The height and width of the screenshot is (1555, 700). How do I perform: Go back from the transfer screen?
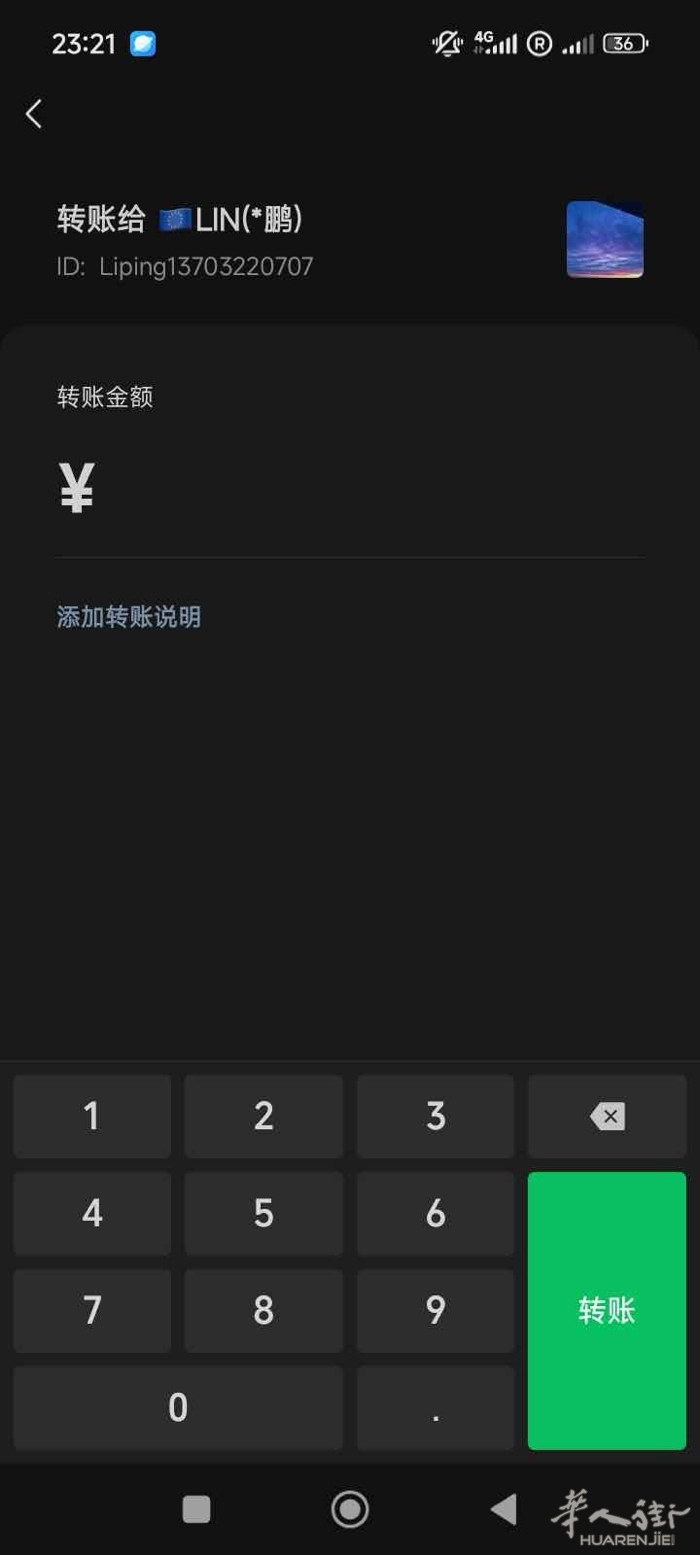coord(34,114)
